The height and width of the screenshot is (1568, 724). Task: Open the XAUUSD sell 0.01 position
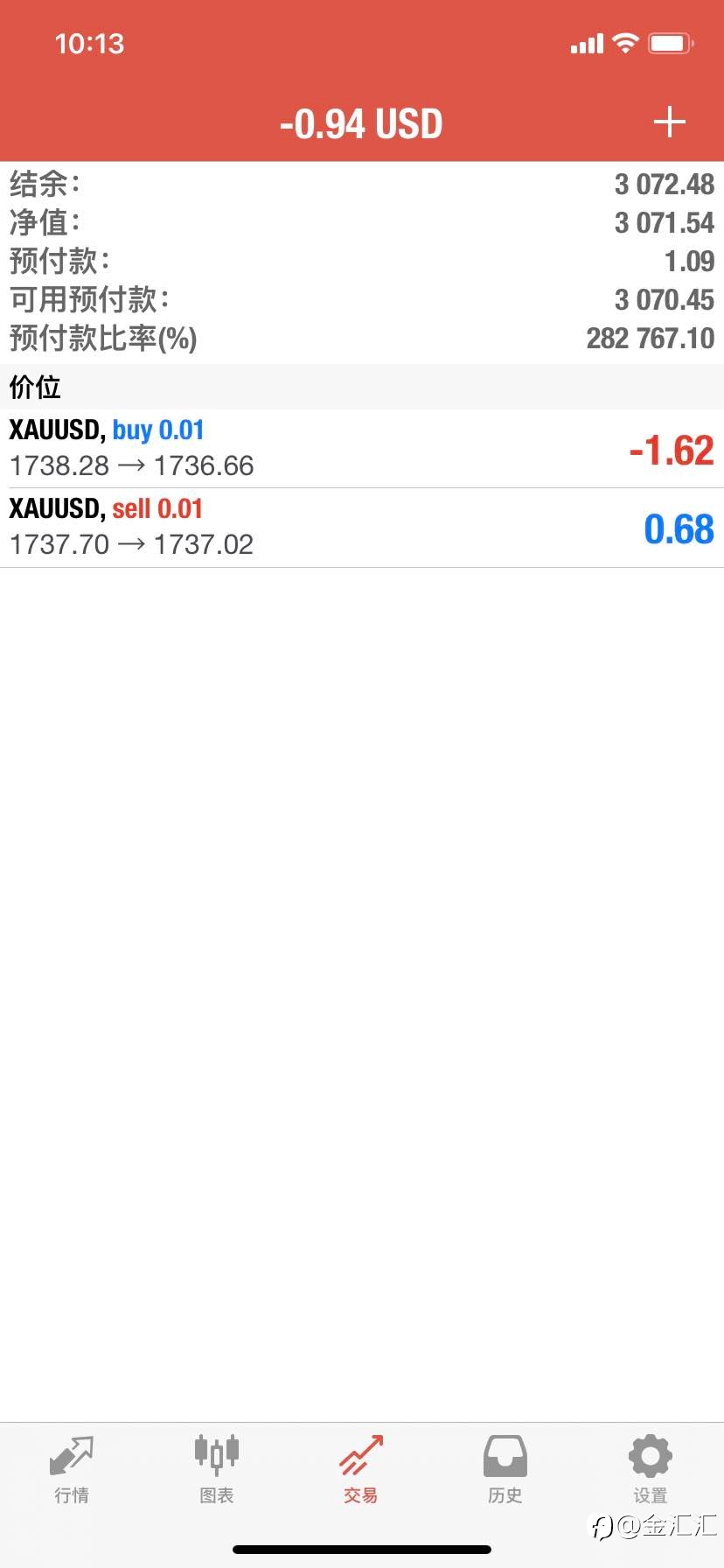pyautogui.click(x=362, y=528)
